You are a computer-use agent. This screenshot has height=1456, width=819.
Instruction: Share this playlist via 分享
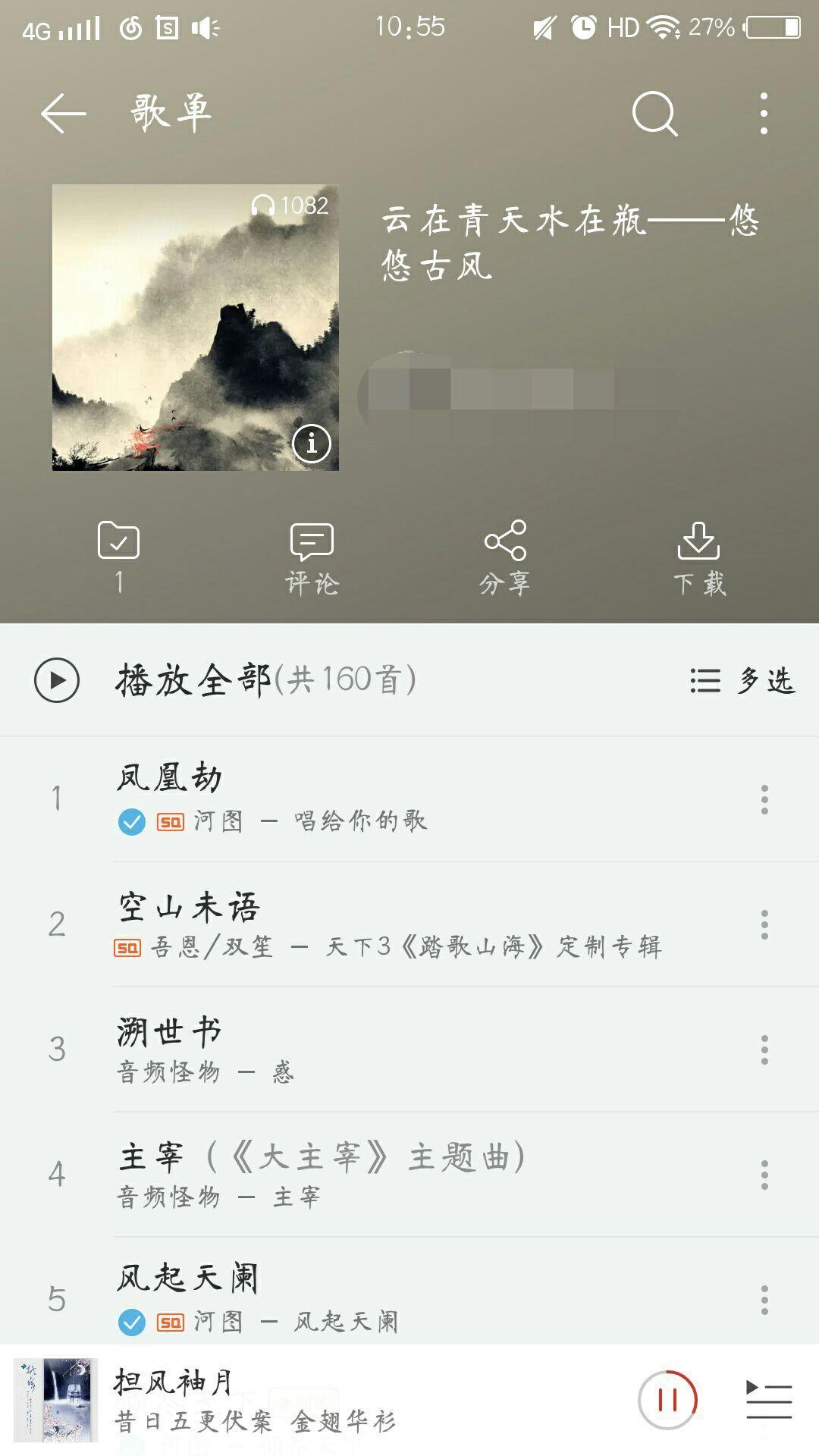[x=505, y=558]
